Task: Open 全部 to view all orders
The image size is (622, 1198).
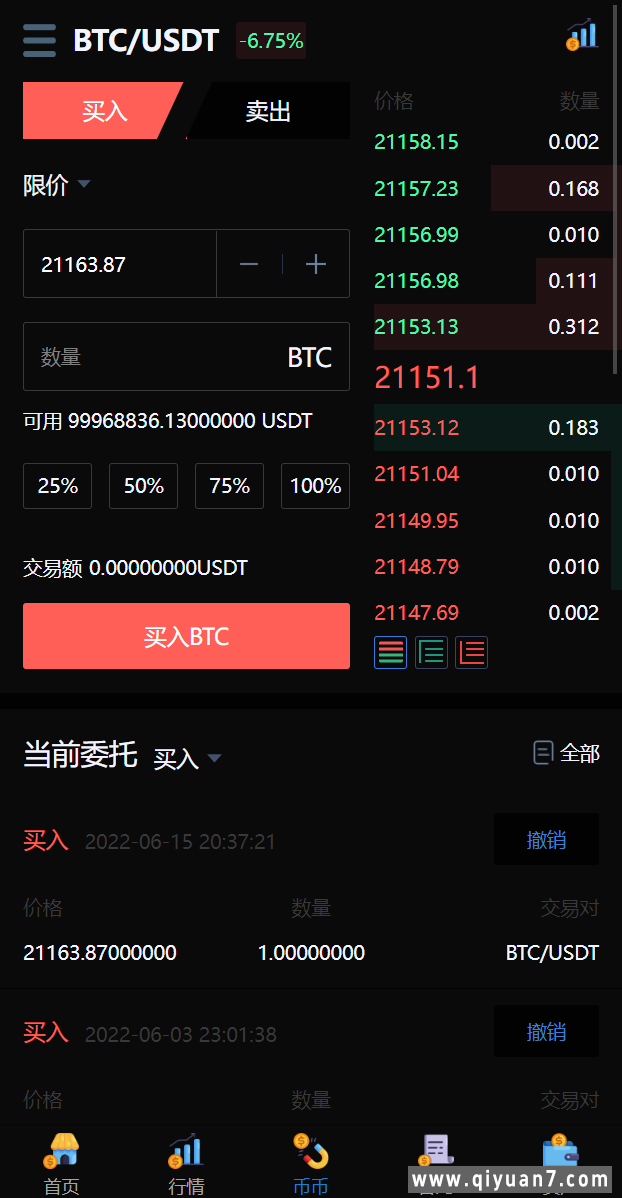Action: 567,753
